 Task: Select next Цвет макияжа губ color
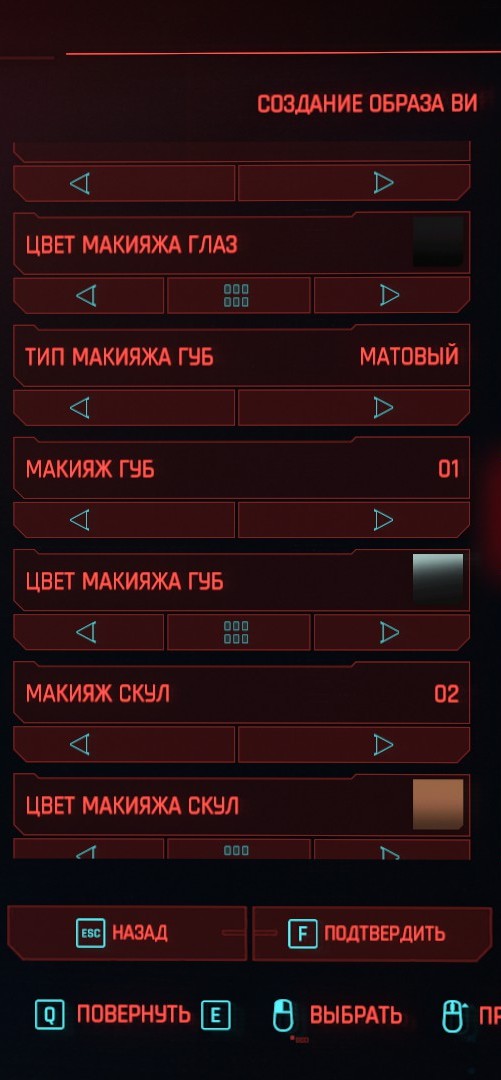coord(391,632)
